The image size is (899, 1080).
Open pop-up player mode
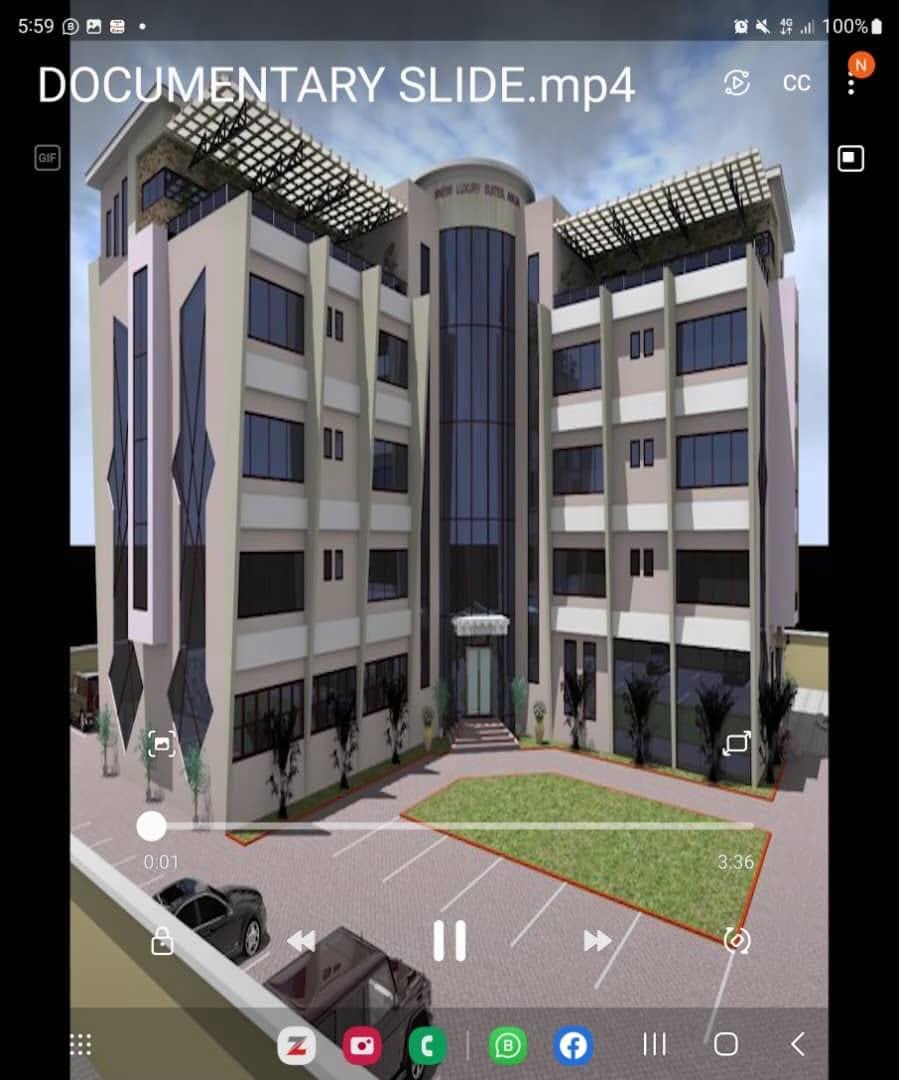click(x=850, y=158)
